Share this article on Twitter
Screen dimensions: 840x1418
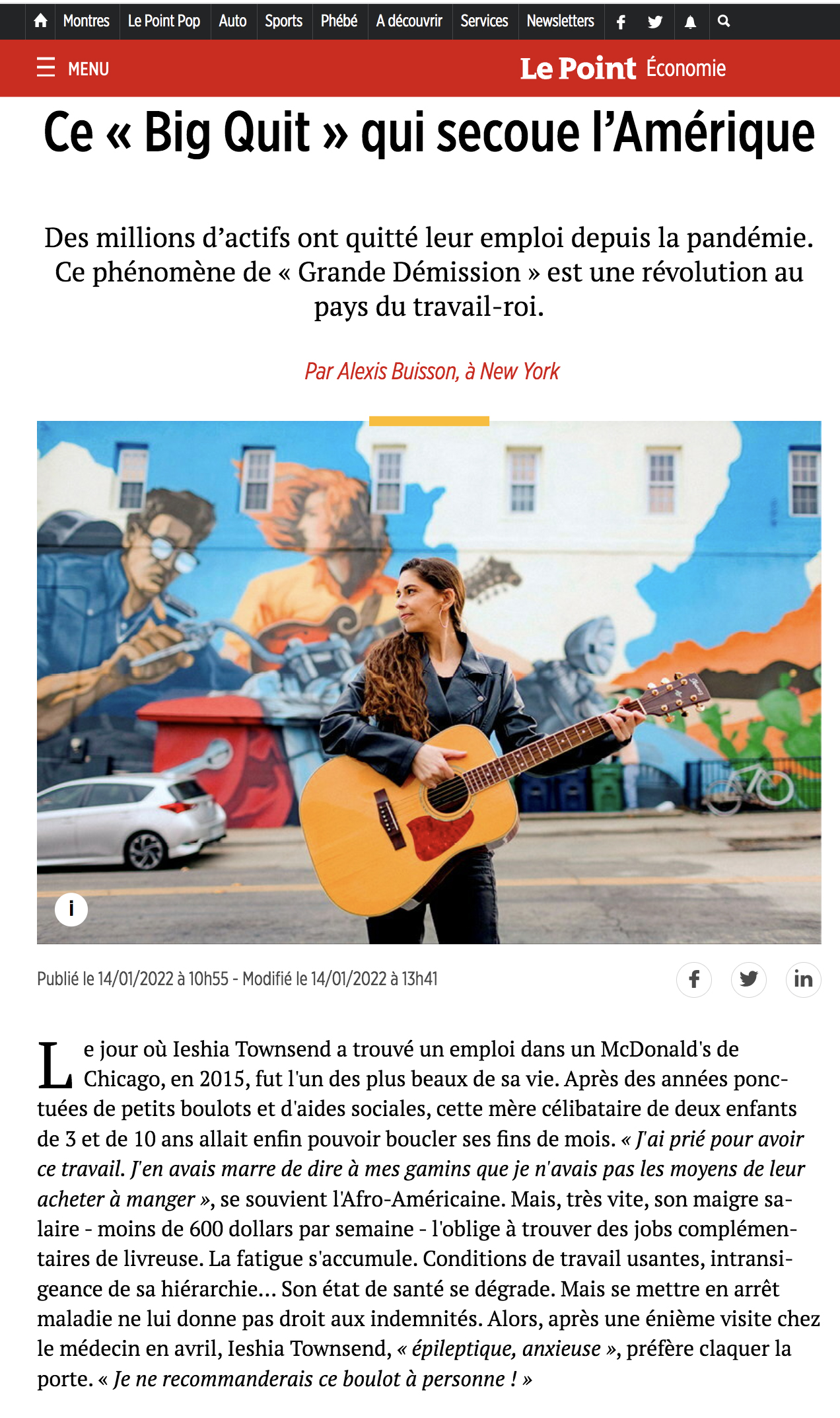tap(749, 979)
